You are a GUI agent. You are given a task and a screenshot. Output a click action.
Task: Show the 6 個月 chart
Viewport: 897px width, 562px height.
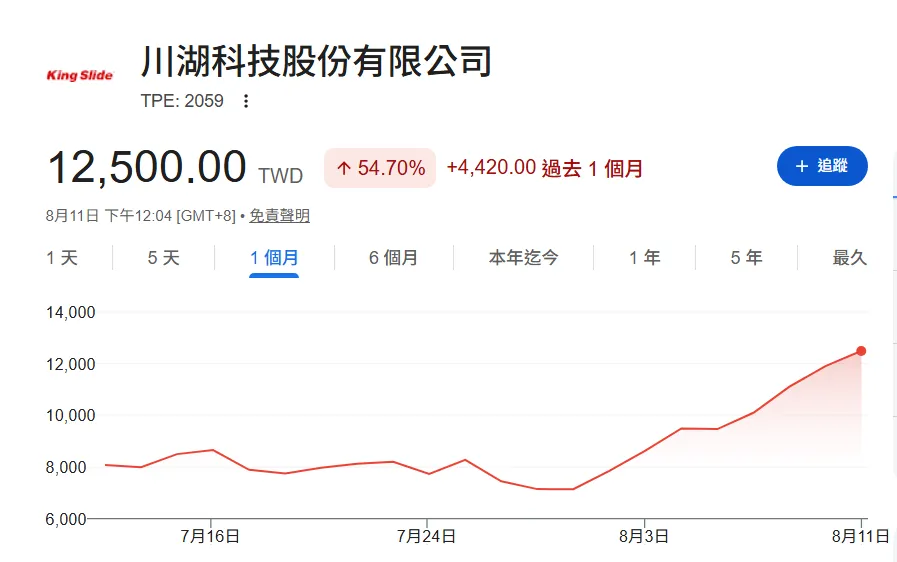pos(393,258)
